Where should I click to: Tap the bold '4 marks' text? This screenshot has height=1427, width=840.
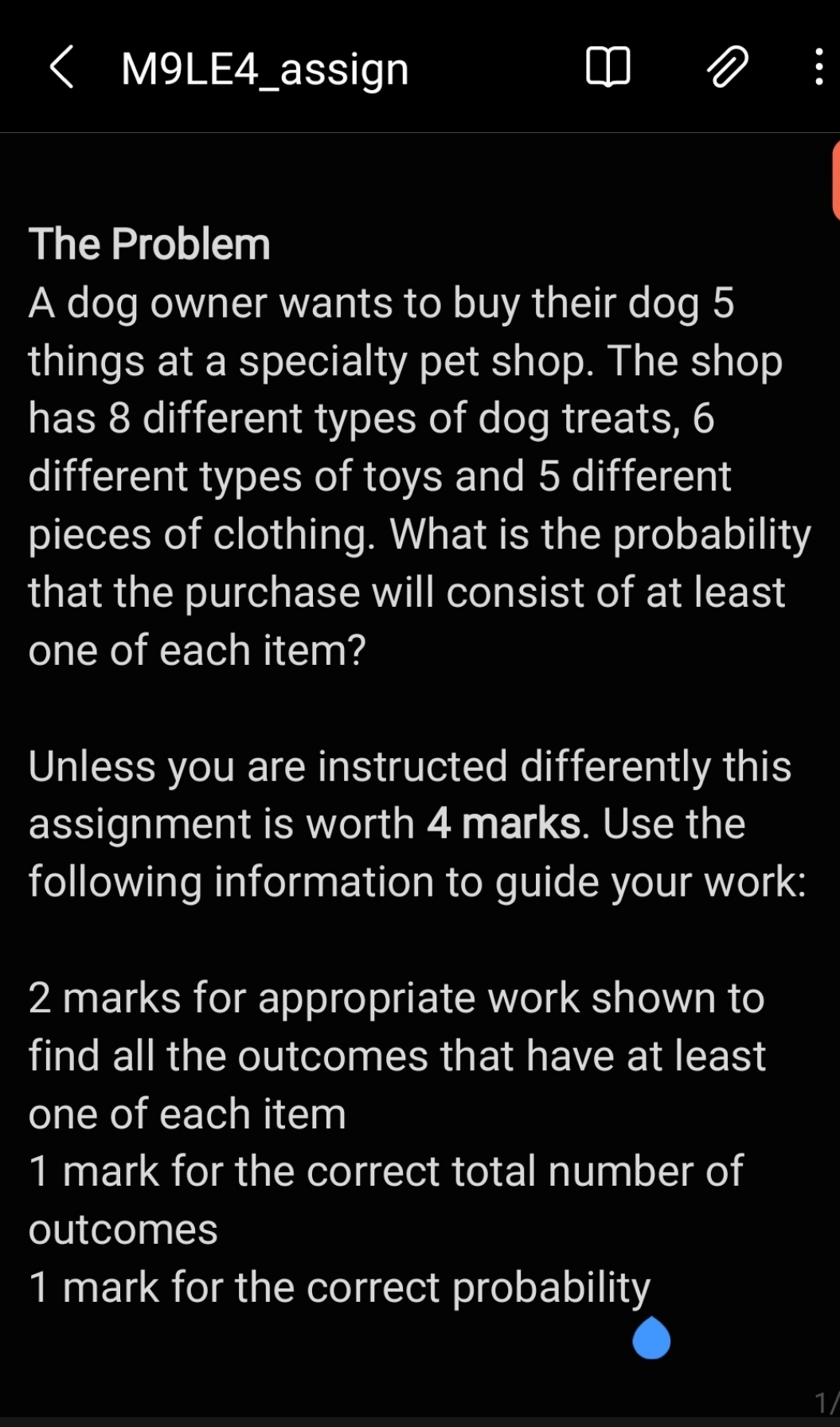[502, 823]
